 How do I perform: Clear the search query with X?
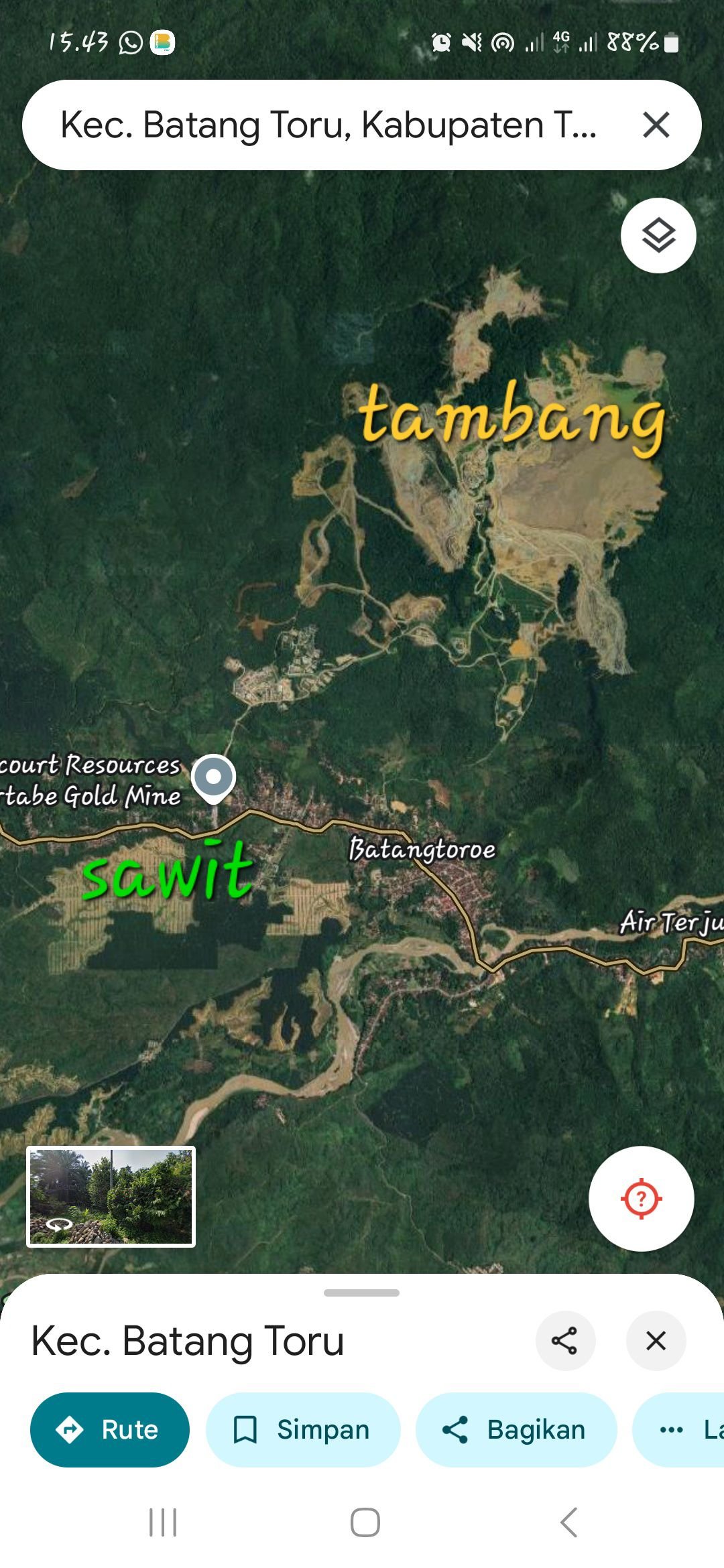click(656, 125)
